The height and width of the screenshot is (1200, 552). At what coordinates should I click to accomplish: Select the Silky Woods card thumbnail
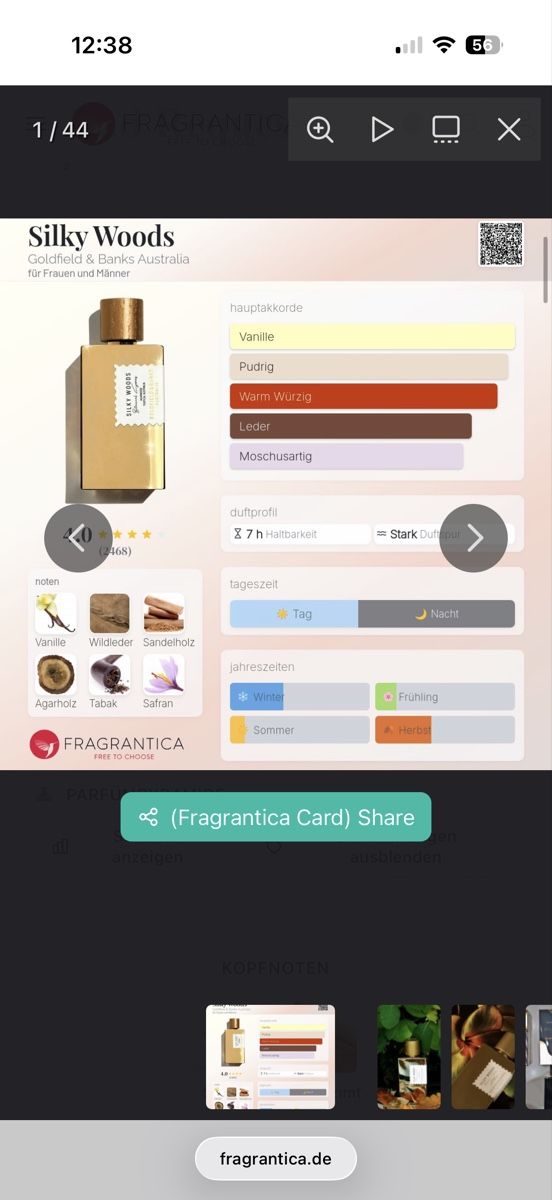click(x=270, y=1057)
